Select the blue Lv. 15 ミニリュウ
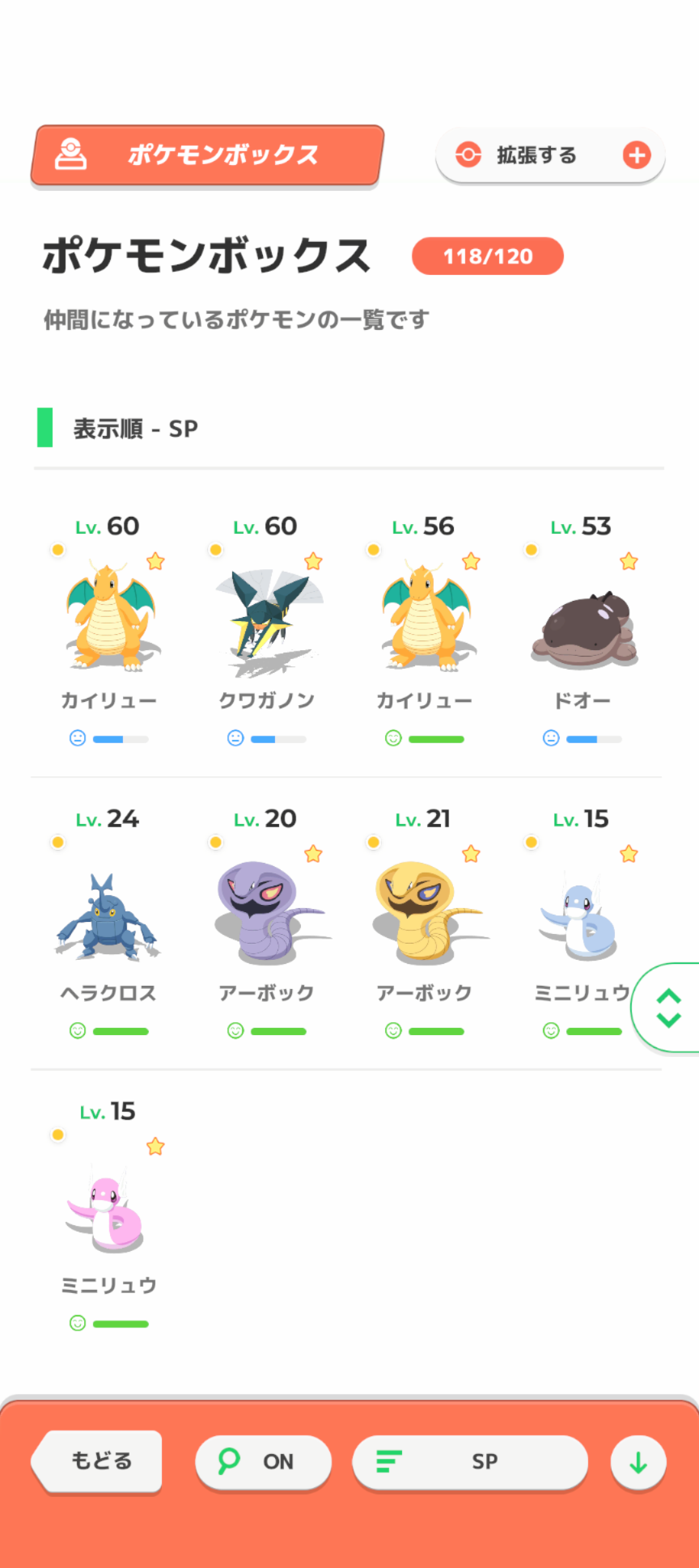Image resolution: width=699 pixels, height=1568 pixels. [x=579, y=915]
